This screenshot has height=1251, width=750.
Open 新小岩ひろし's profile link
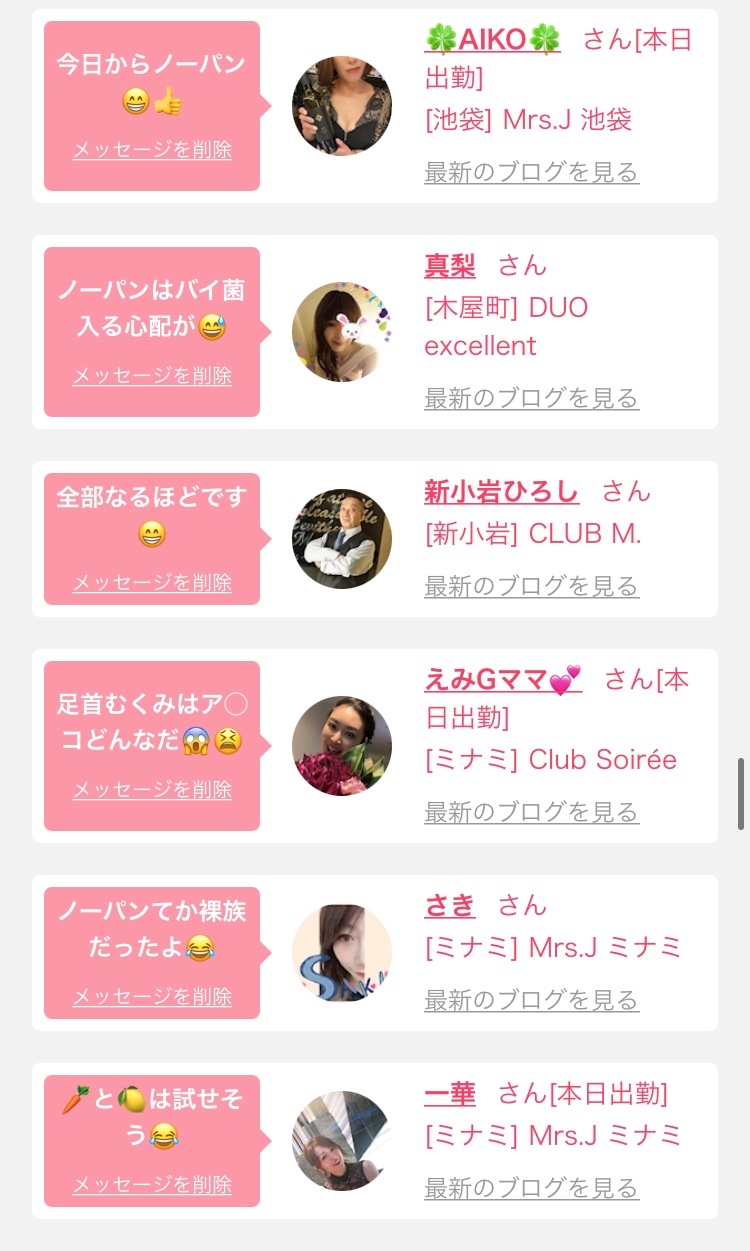(x=502, y=492)
